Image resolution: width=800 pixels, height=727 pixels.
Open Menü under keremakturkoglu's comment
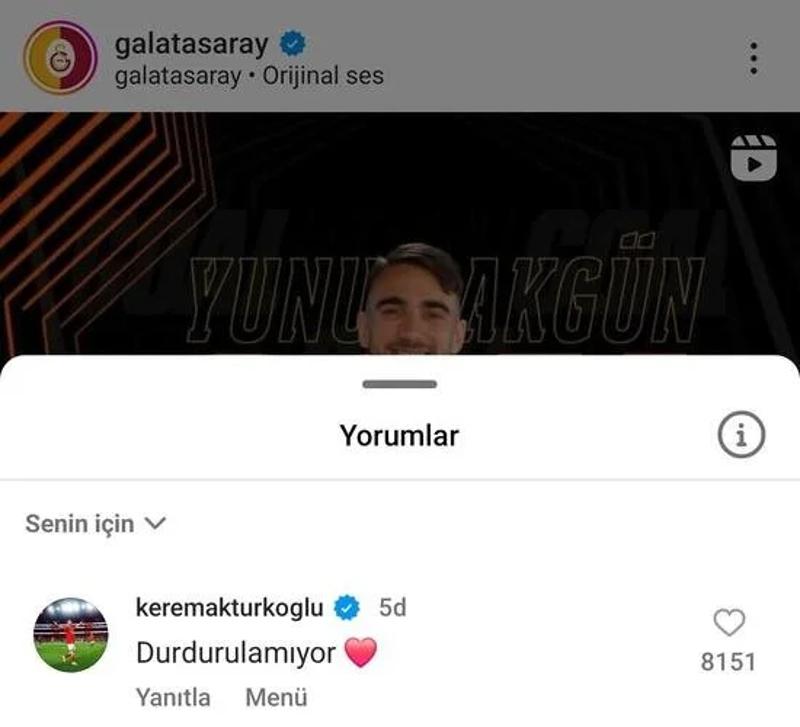pyautogui.click(x=276, y=697)
